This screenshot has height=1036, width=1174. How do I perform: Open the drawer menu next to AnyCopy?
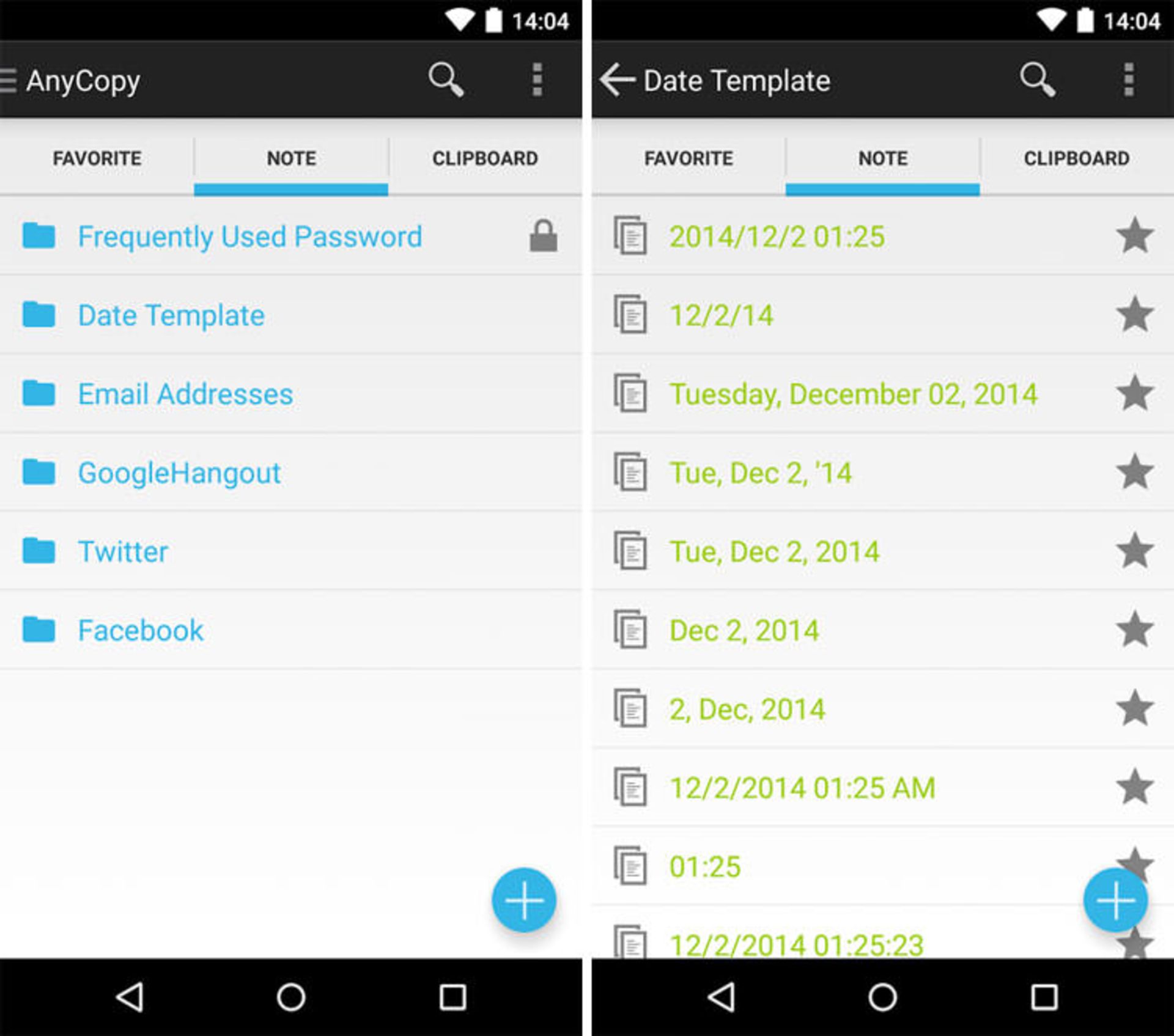(x=9, y=80)
